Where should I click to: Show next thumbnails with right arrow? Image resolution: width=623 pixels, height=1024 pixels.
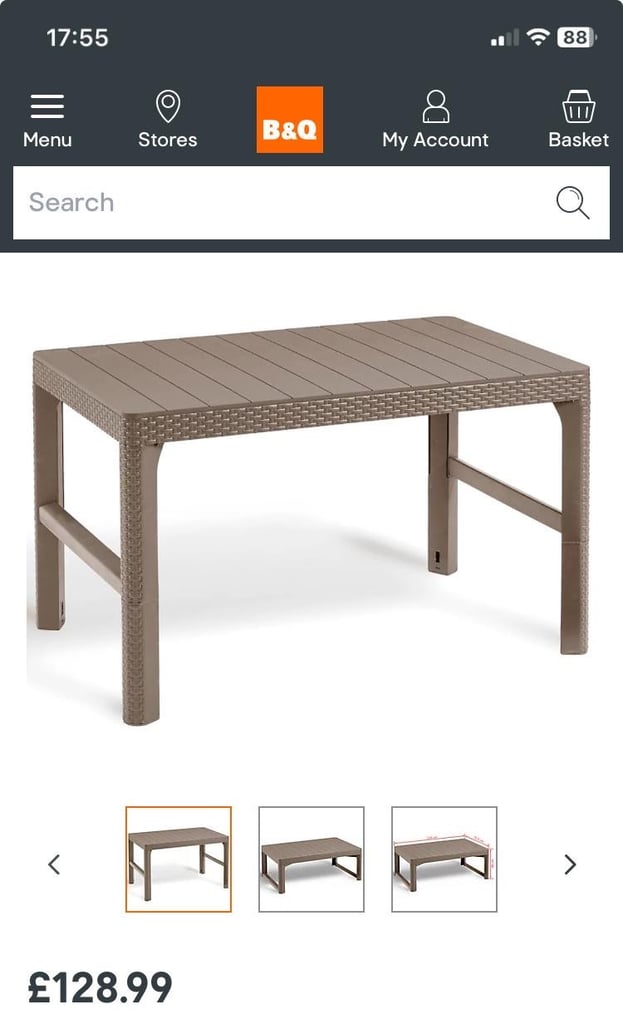(569, 864)
